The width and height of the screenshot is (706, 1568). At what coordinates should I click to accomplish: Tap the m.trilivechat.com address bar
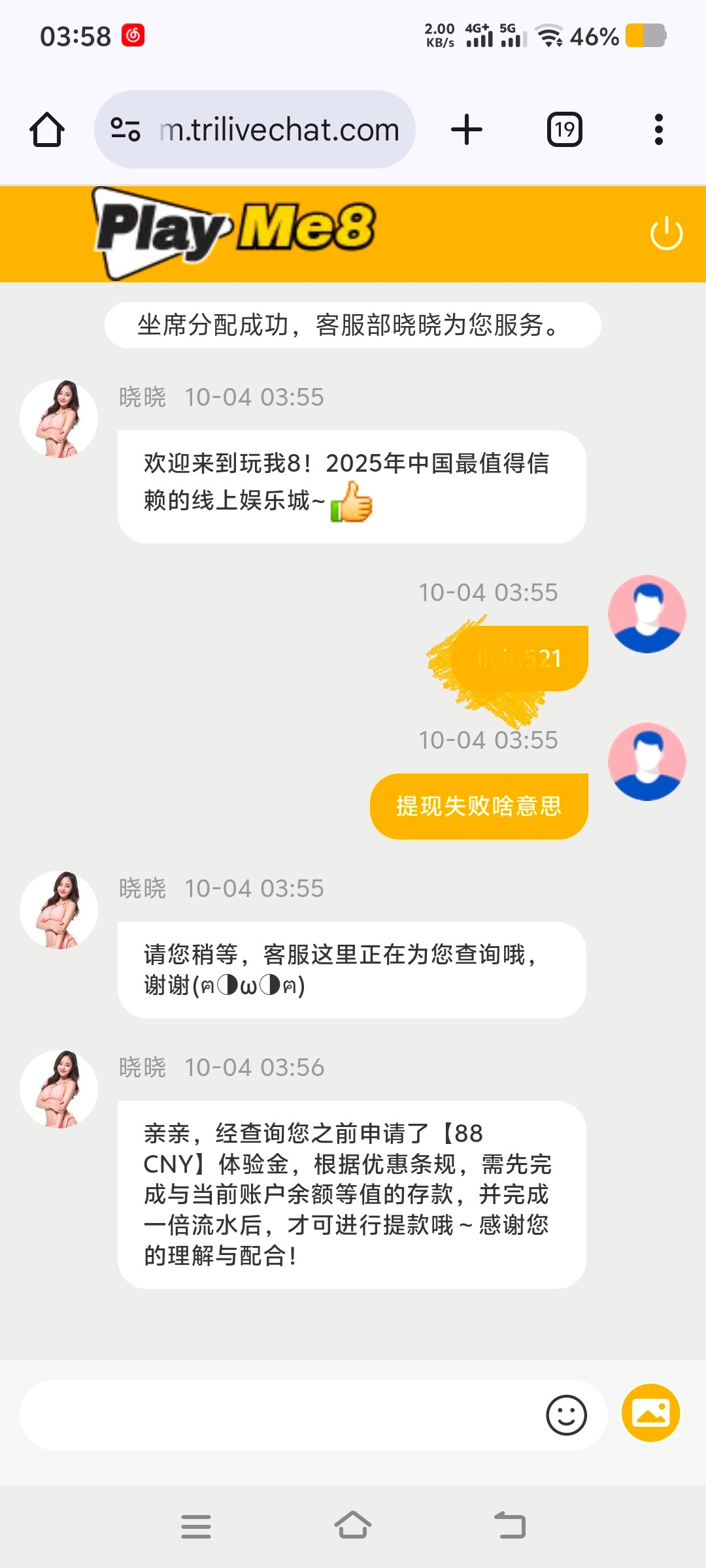click(278, 129)
